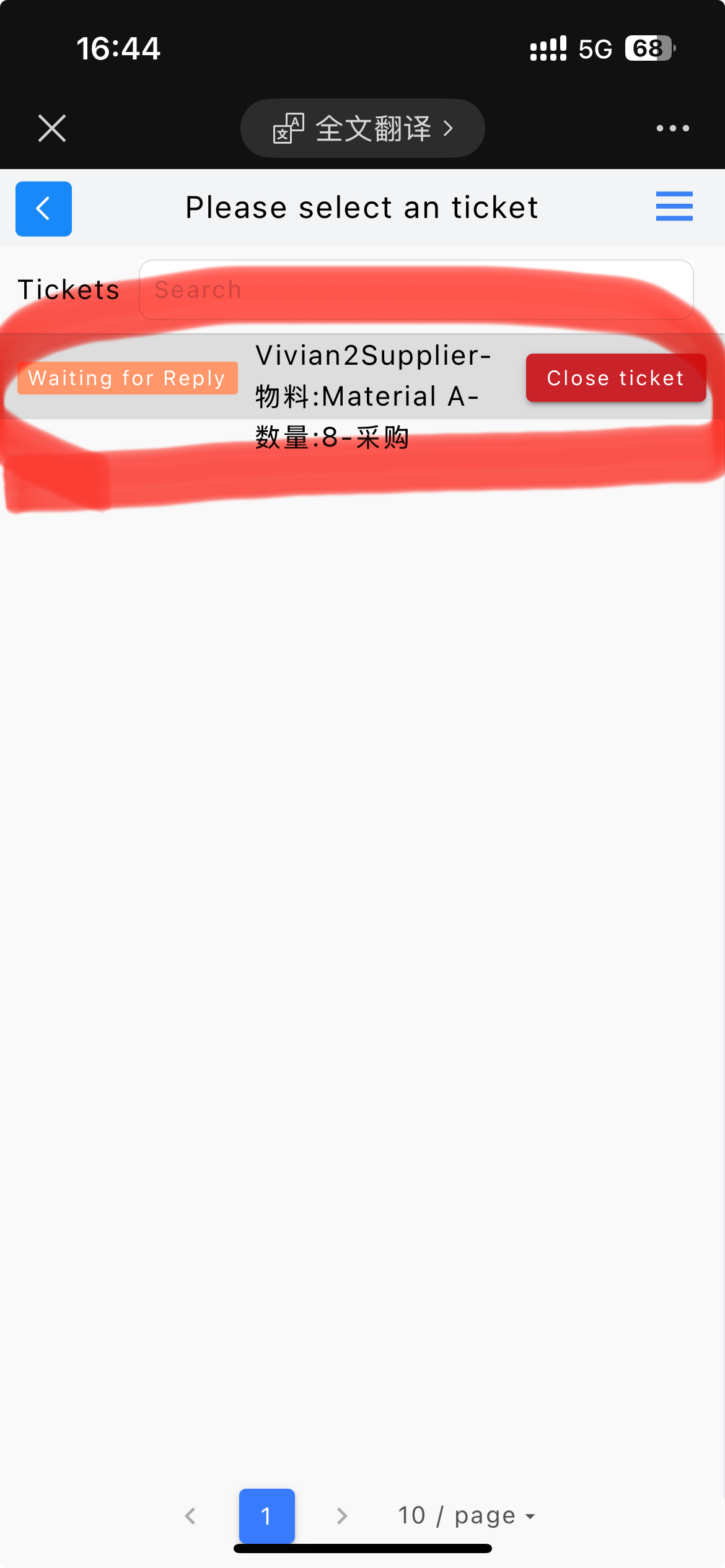Screen dimensions: 725x1568
Task: Open the browser's three-dot overflow menu
Action: click(672, 128)
